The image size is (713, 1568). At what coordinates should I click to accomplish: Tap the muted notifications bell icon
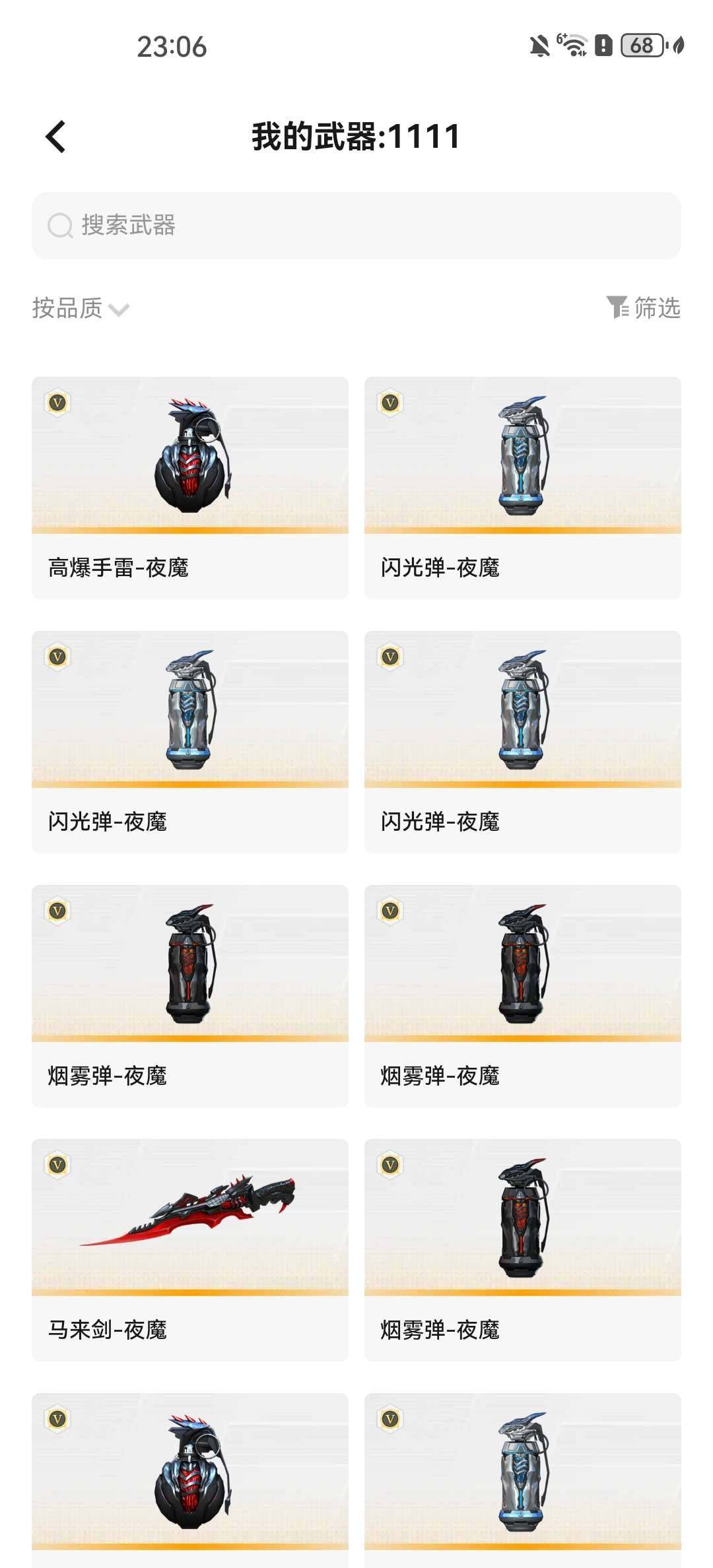[540, 46]
